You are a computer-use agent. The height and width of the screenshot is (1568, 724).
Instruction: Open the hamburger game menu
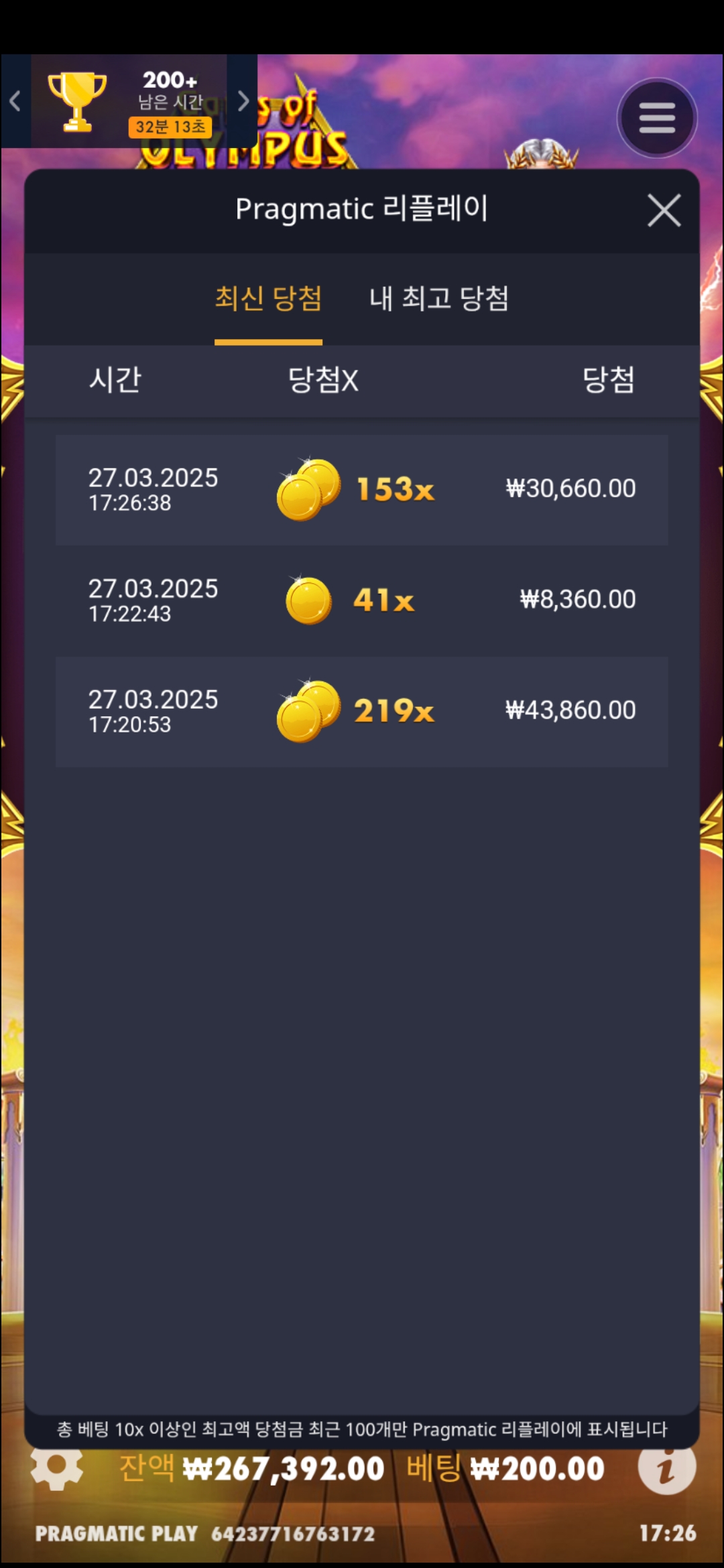click(657, 118)
